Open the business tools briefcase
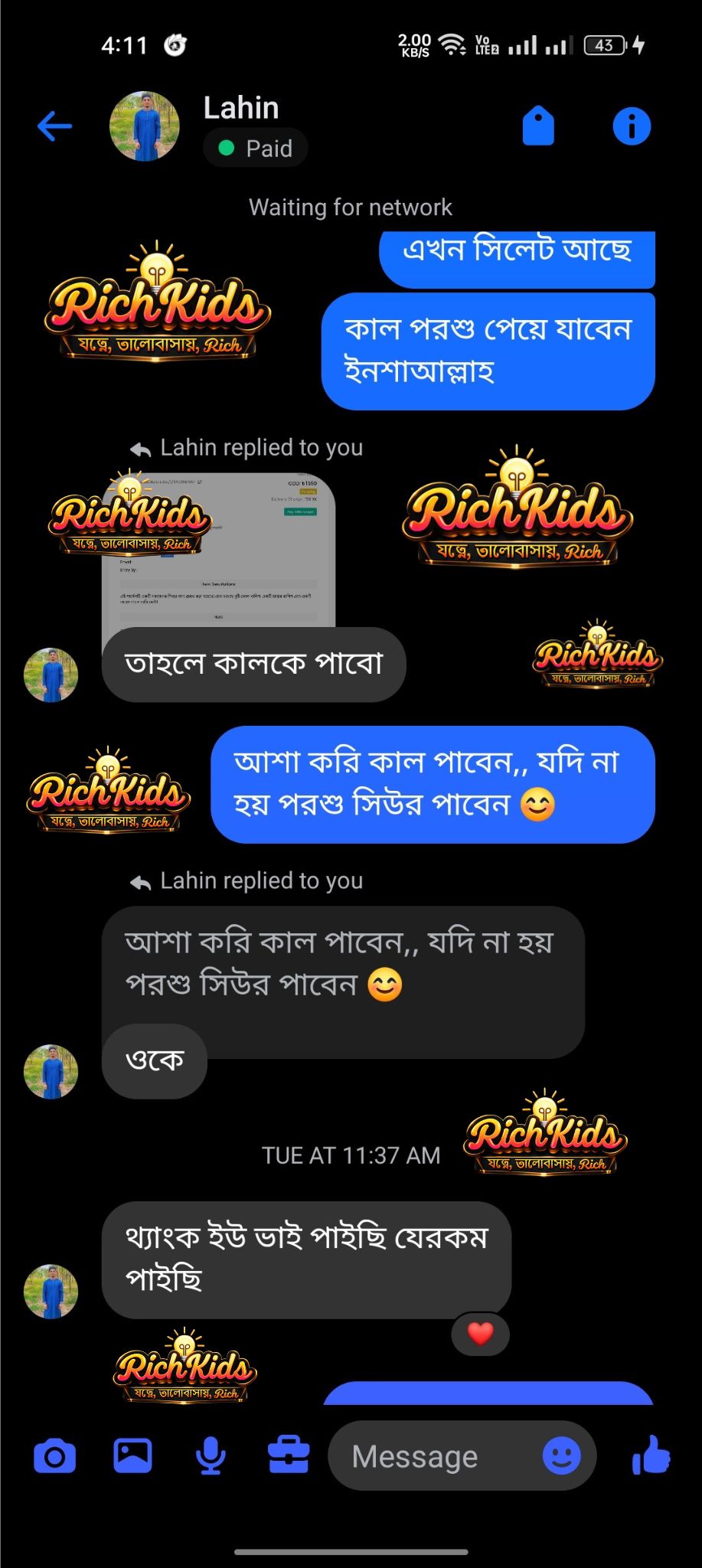Screen dimensions: 702x1568 (289, 1455)
